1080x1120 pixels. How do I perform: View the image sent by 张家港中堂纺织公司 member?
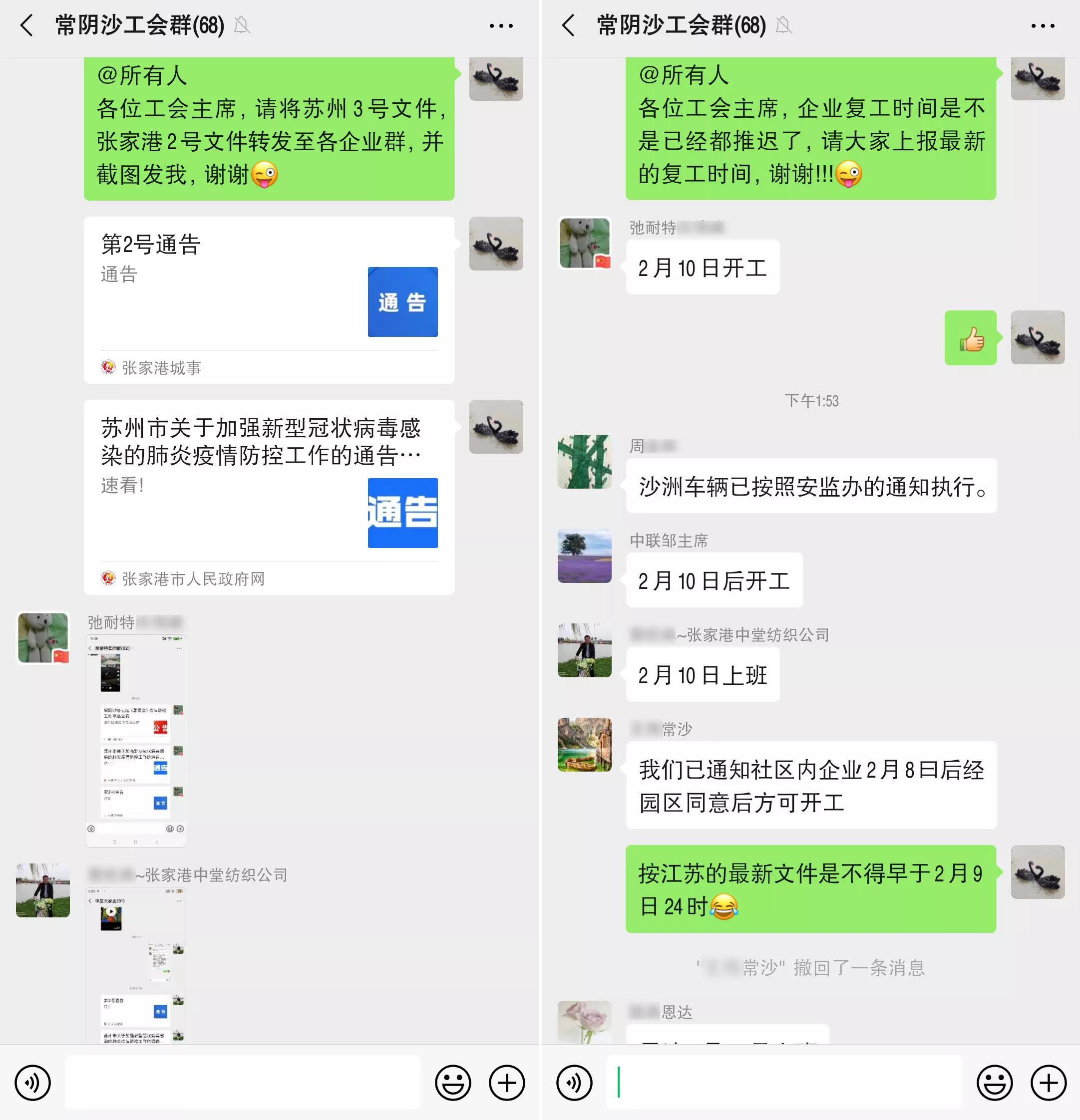[135, 966]
